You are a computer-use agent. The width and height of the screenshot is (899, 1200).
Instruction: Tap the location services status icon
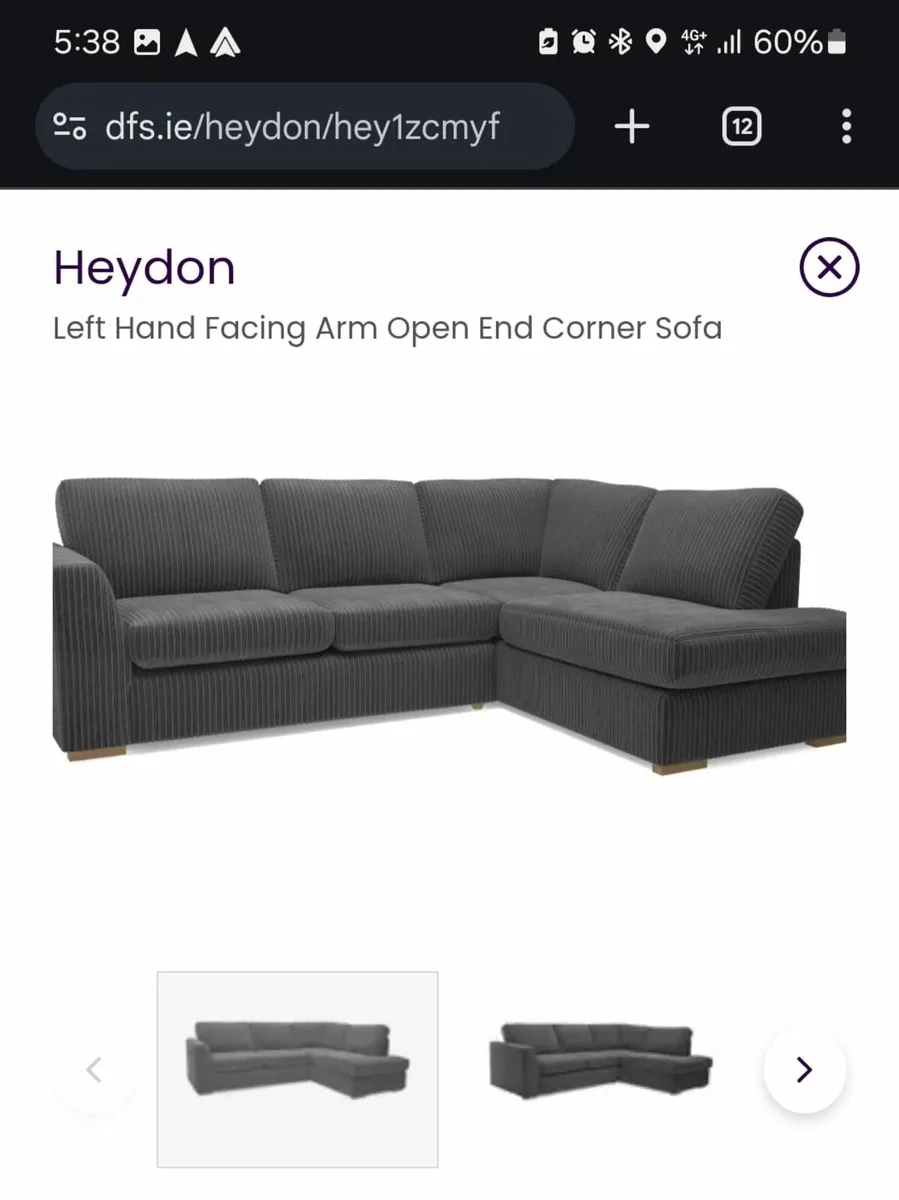tap(656, 42)
